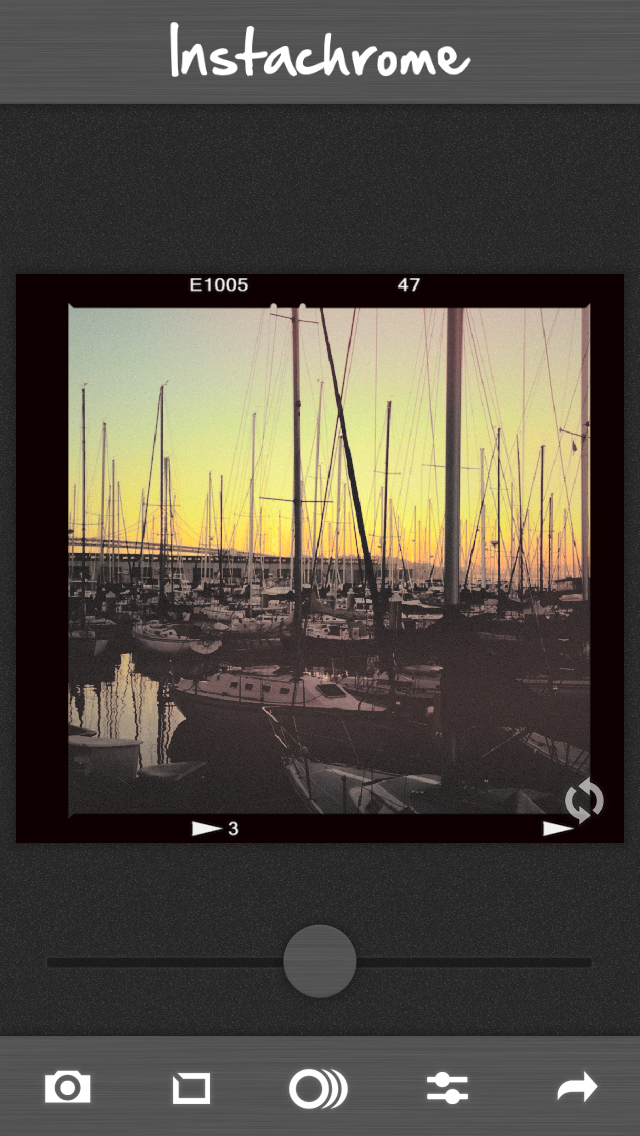The height and width of the screenshot is (1136, 640).
Task: Tap the effect intensity slider knob
Action: click(x=320, y=961)
